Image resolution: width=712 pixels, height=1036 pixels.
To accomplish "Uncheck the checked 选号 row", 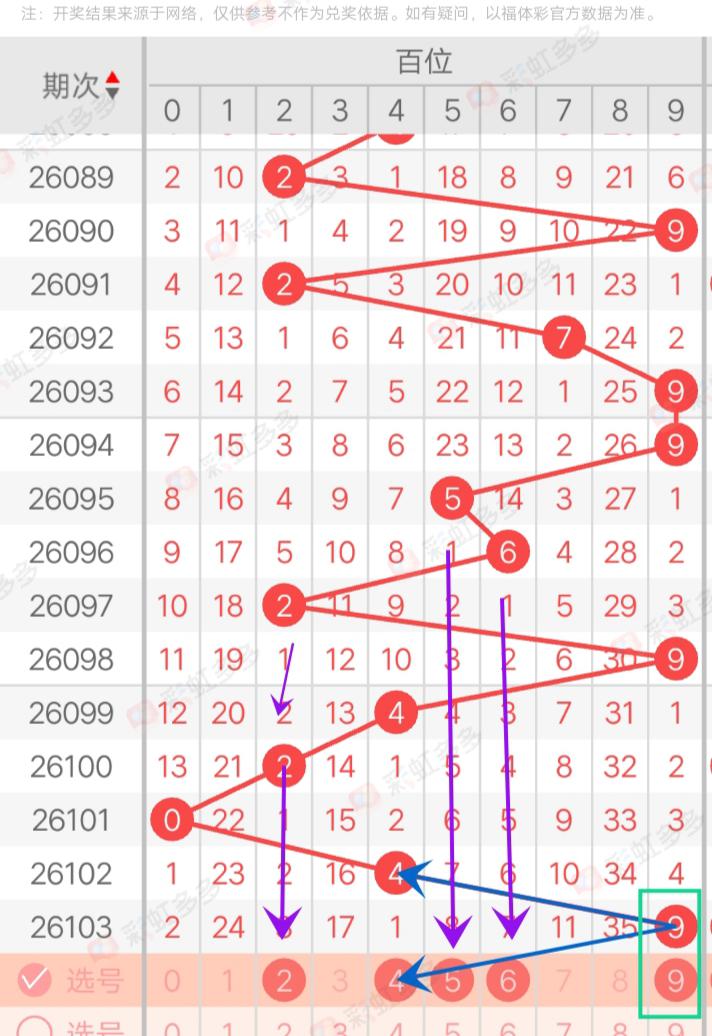I will tap(35, 981).
